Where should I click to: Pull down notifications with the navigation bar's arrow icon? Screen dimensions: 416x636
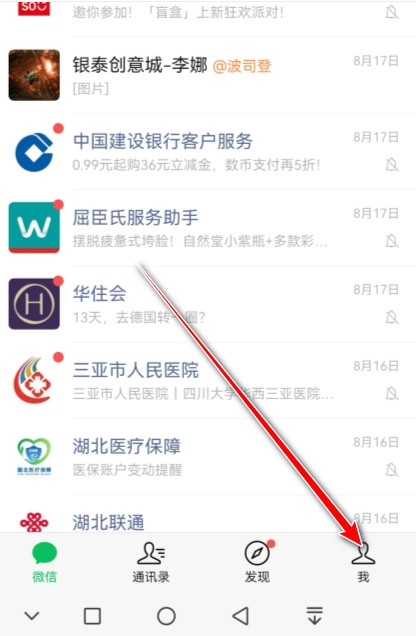315,616
